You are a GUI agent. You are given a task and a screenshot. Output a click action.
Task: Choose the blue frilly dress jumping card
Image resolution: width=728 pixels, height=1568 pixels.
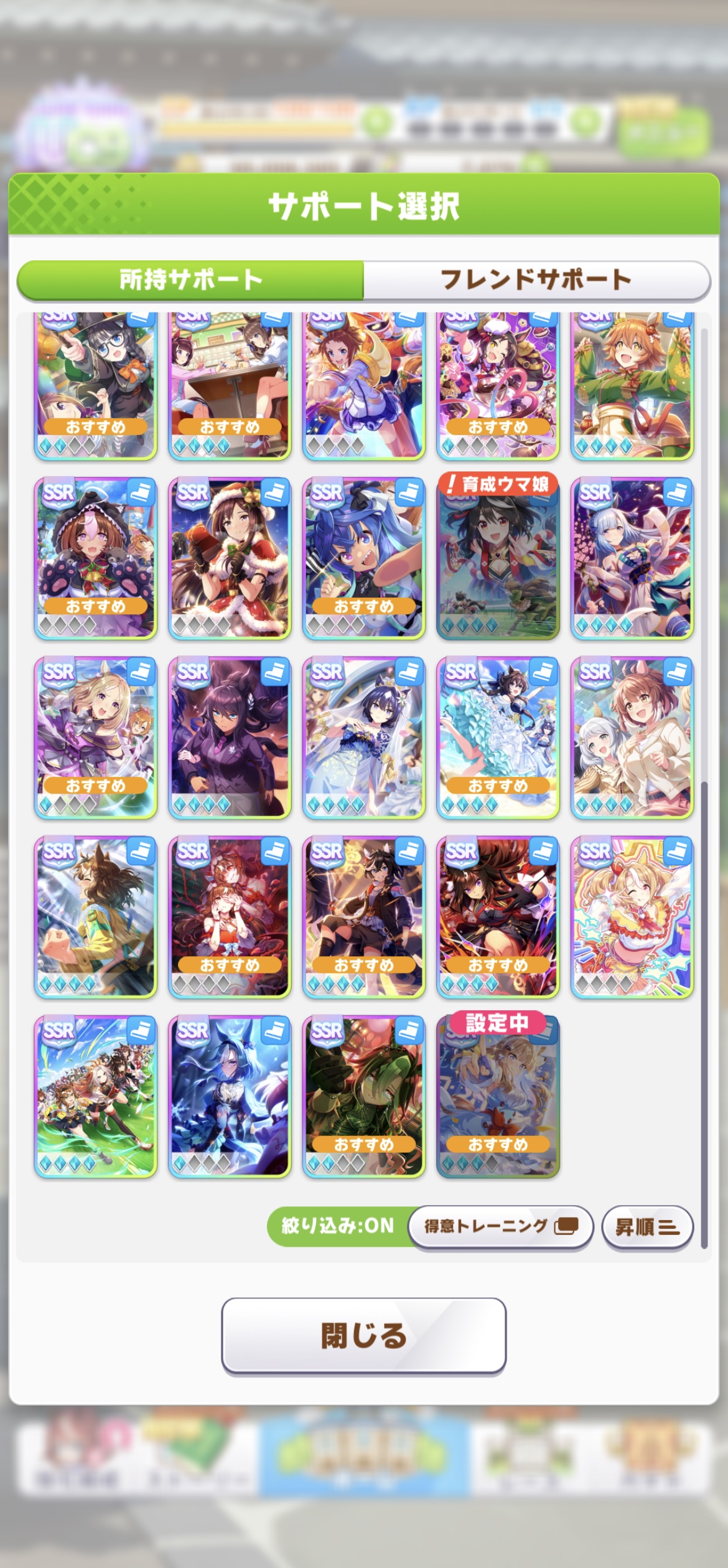click(498, 737)
